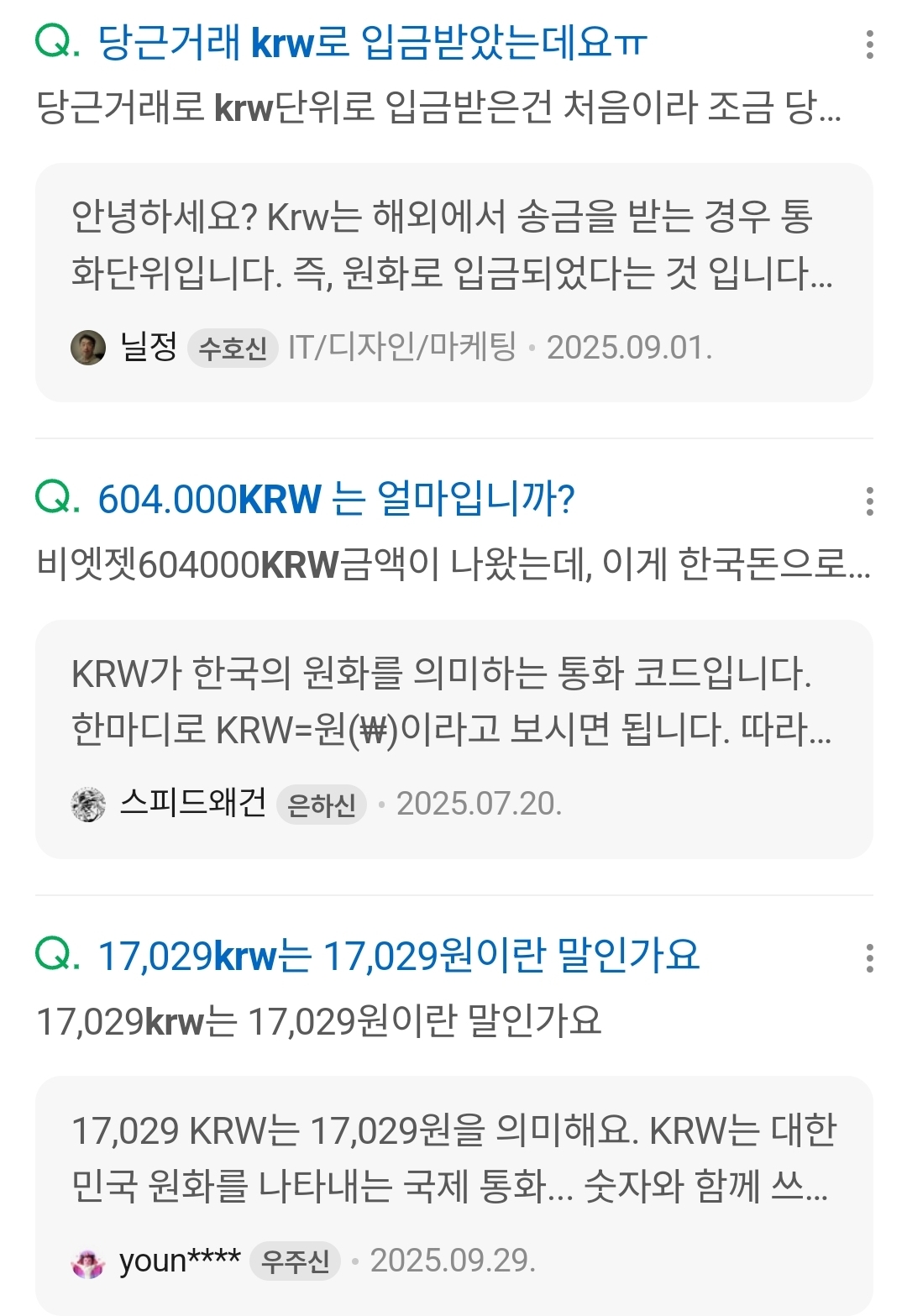Image resolution: width=907 pixels, height=1316 pixels.
Task: View 스피드왜건's answer about KRW 통화 코드
Action: point(452,702)
